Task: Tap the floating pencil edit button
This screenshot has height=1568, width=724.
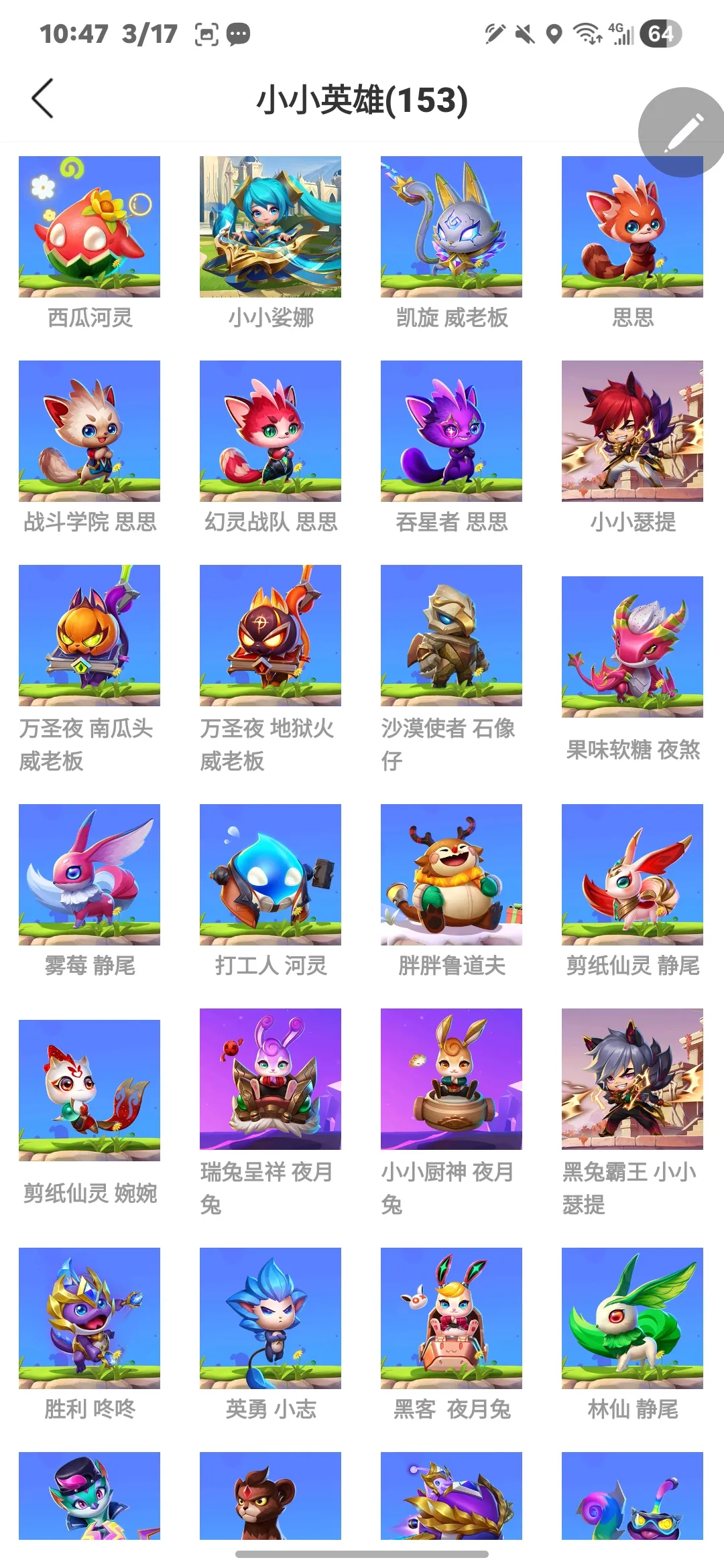Action: [682, 132]
